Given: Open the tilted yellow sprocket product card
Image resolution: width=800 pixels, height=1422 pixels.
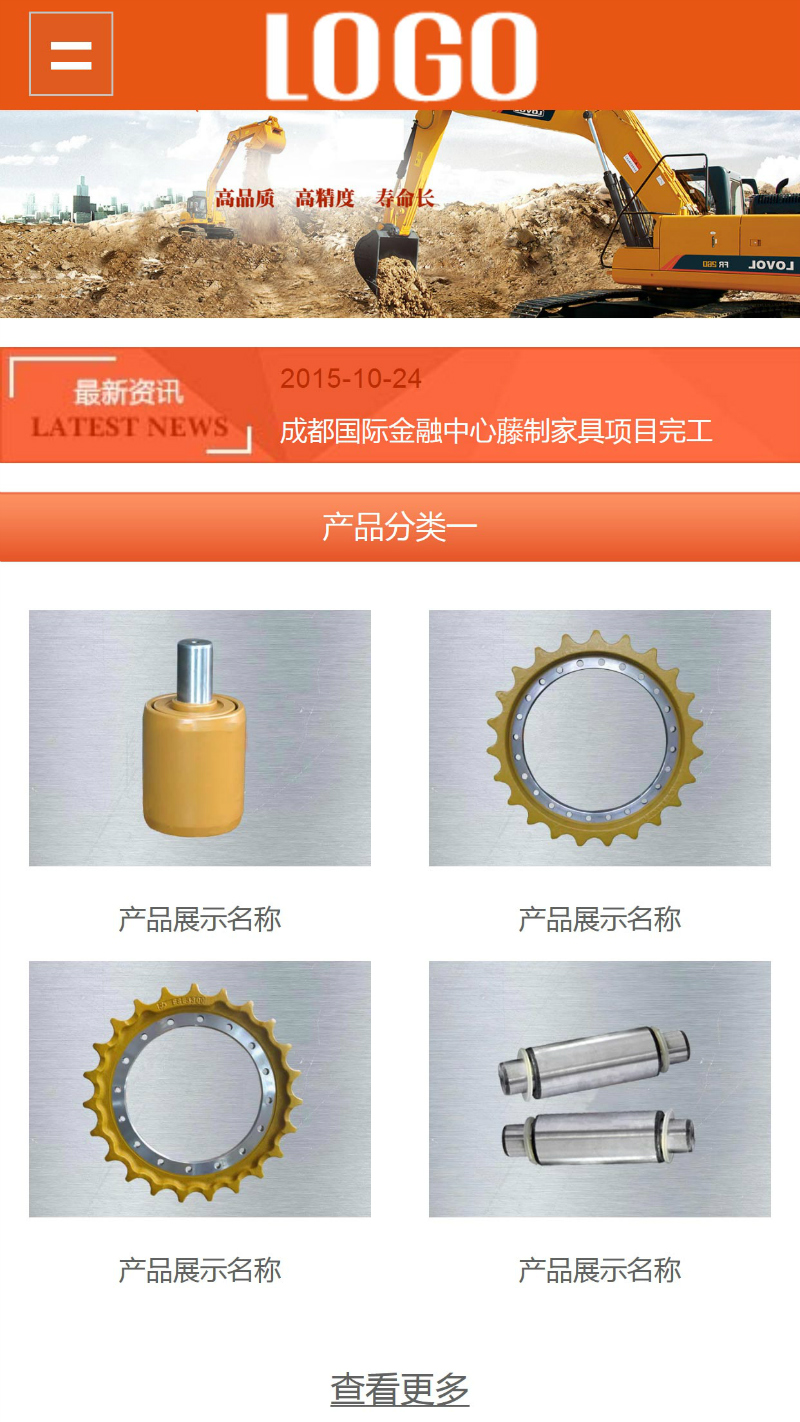Looking at the screenshot, I should (200, 1089).
